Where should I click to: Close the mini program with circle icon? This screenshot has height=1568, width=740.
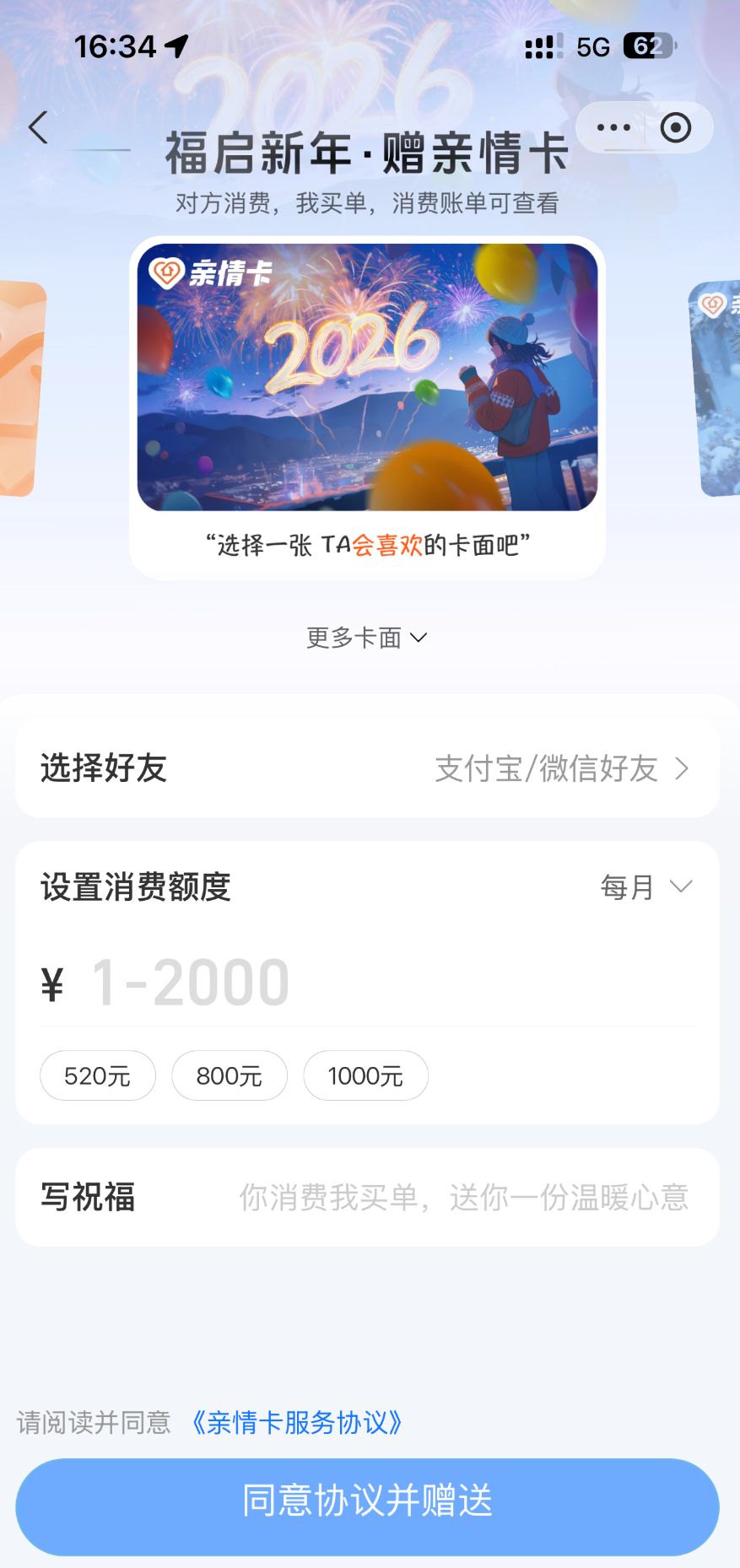click(x=676, y=128)
